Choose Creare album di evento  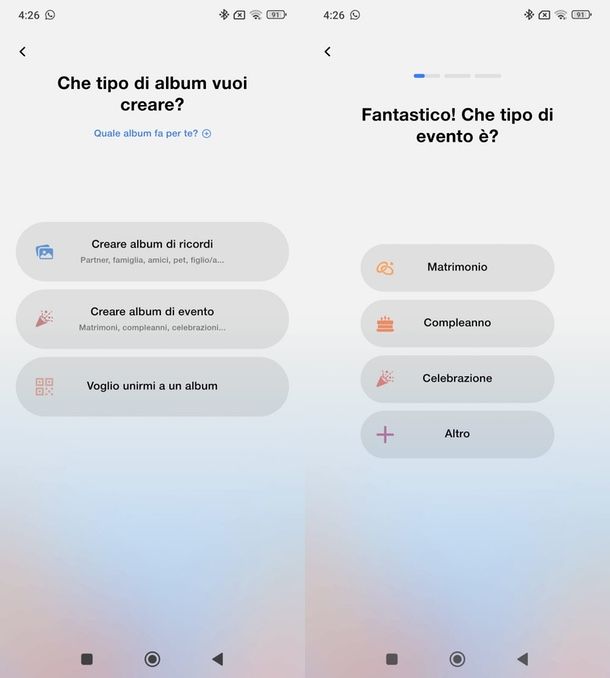(152, 318)
